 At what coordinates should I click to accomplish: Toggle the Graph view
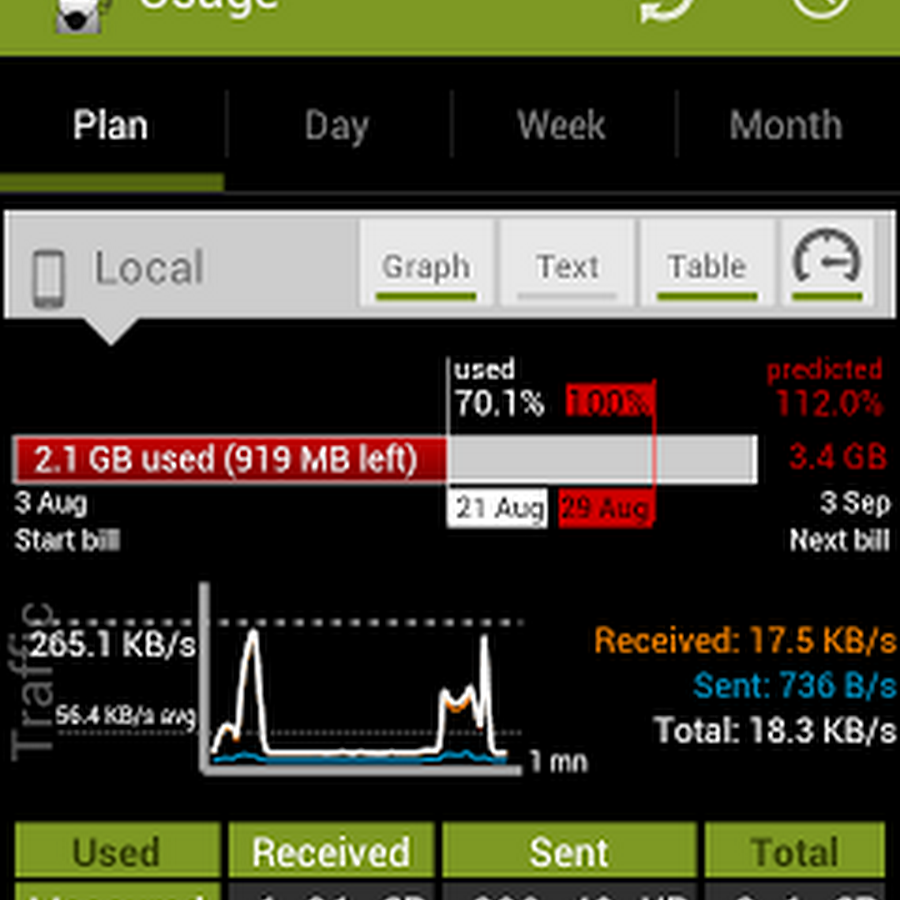427,266
